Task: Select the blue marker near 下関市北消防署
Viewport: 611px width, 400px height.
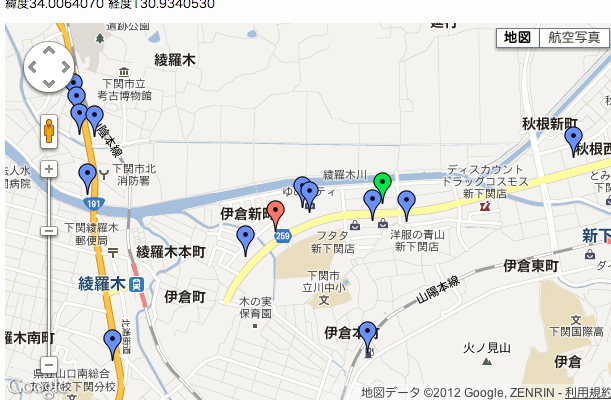Action: [88, 175]
